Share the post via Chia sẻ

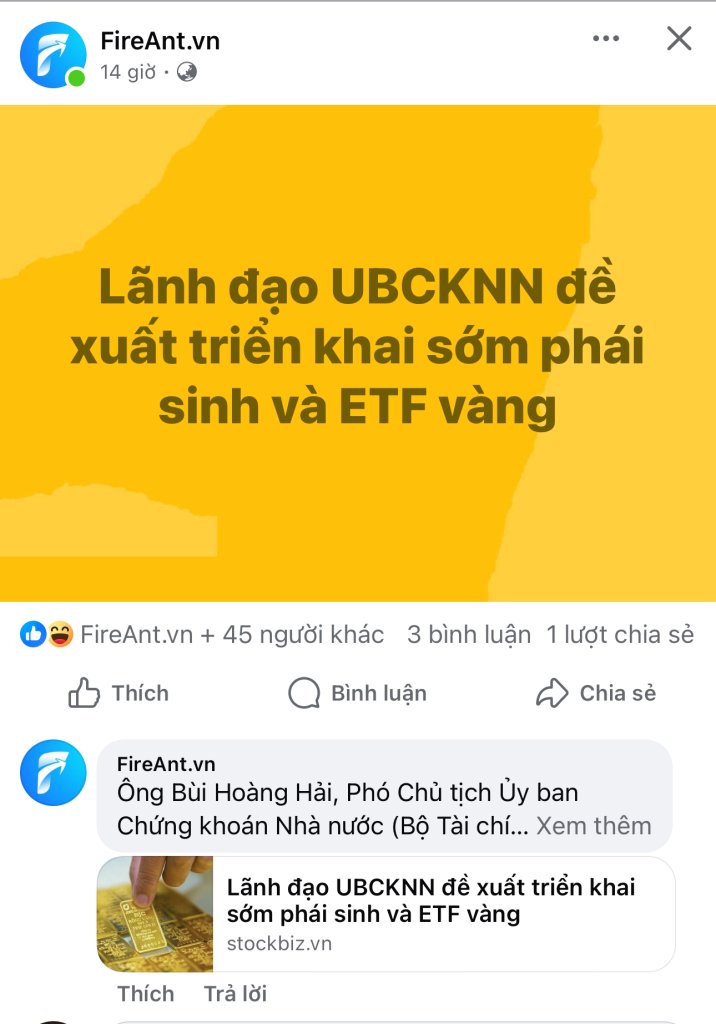point(597,693)
